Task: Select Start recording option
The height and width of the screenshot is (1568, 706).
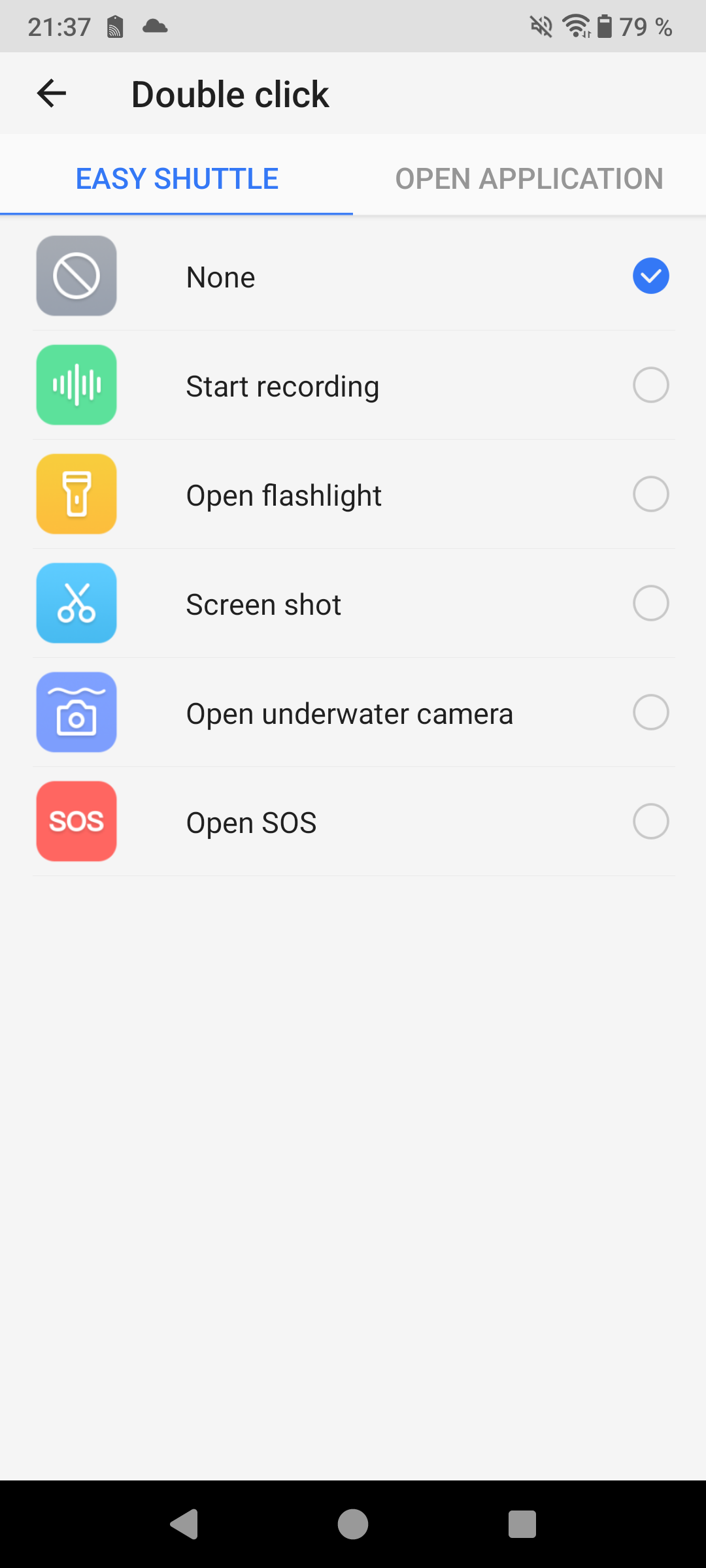Action: tap(353, 385)
